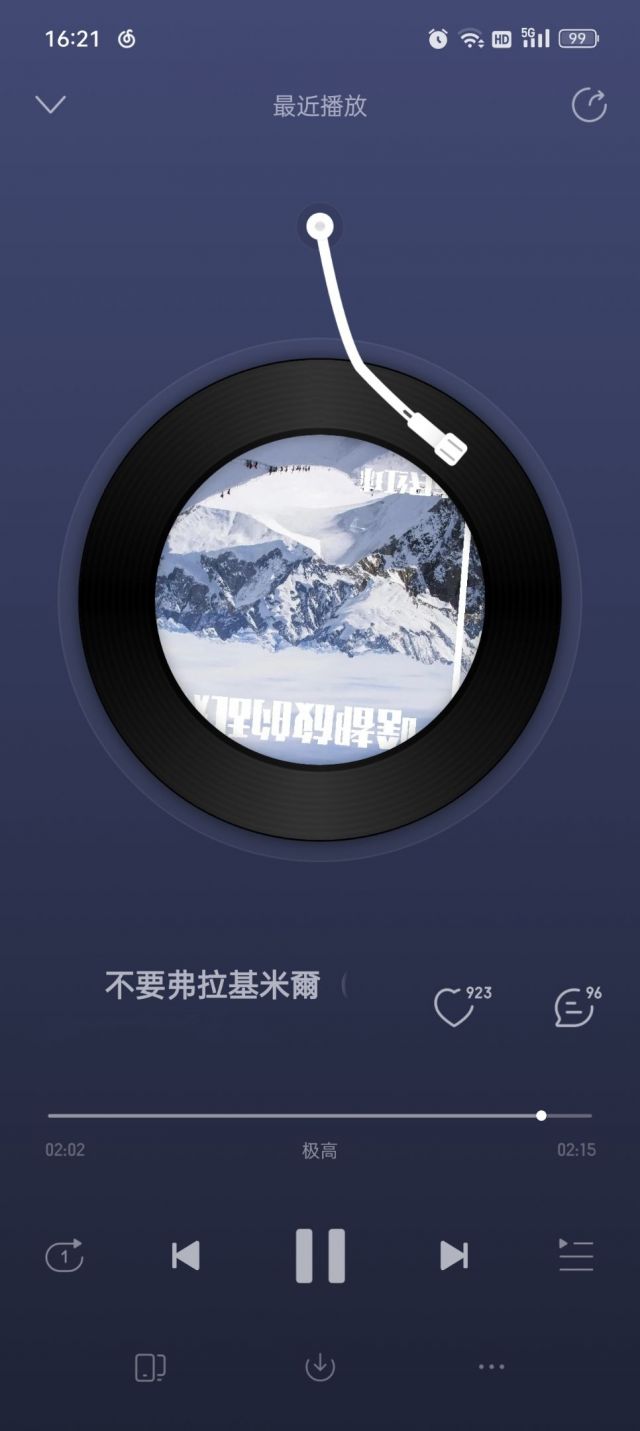Image resolution: width=640 pixels, height=1431 pixels.
Task: Open the device casting options
Action: 149,1367
